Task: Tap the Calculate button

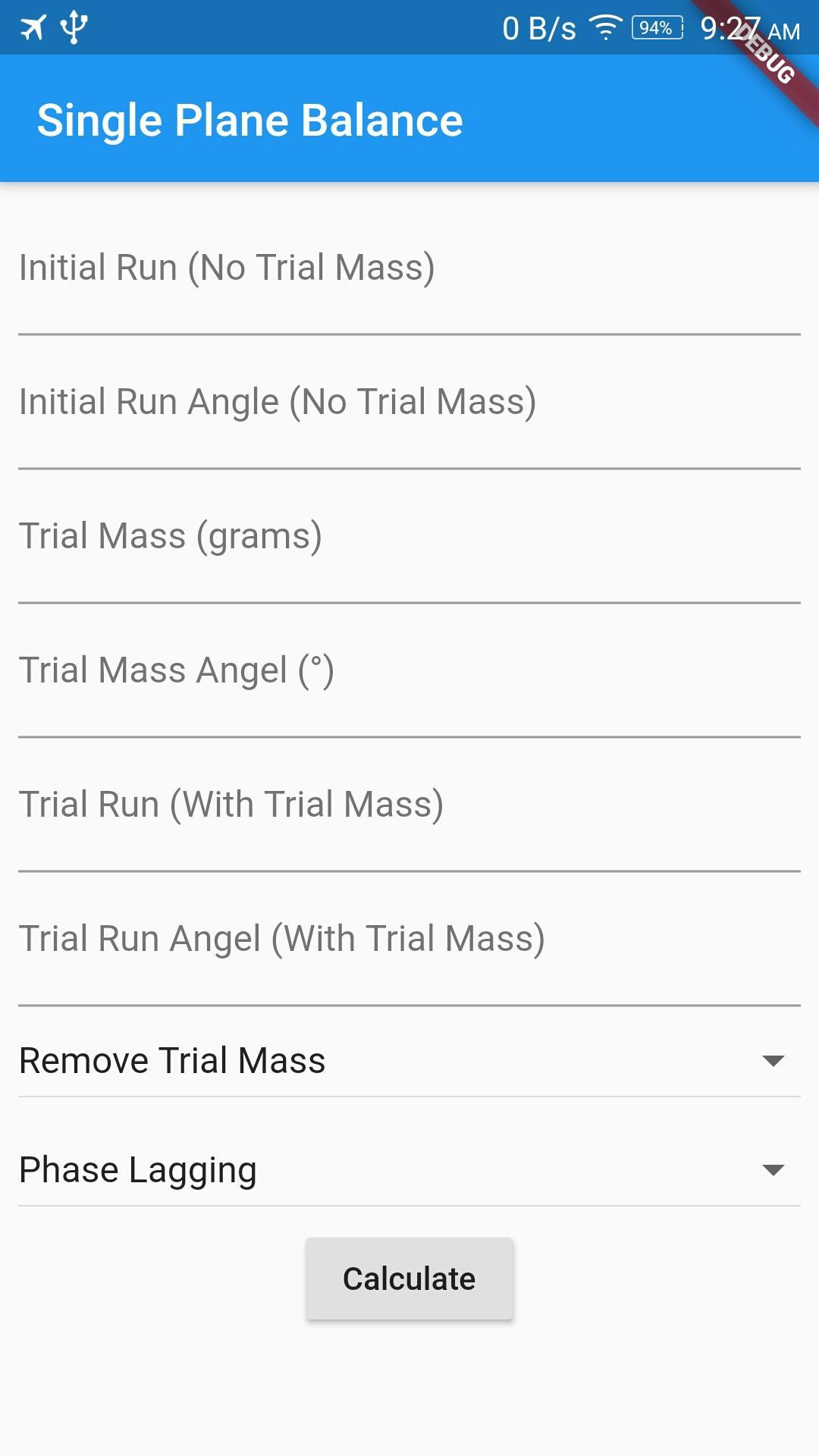Action: pos(409,1279)
